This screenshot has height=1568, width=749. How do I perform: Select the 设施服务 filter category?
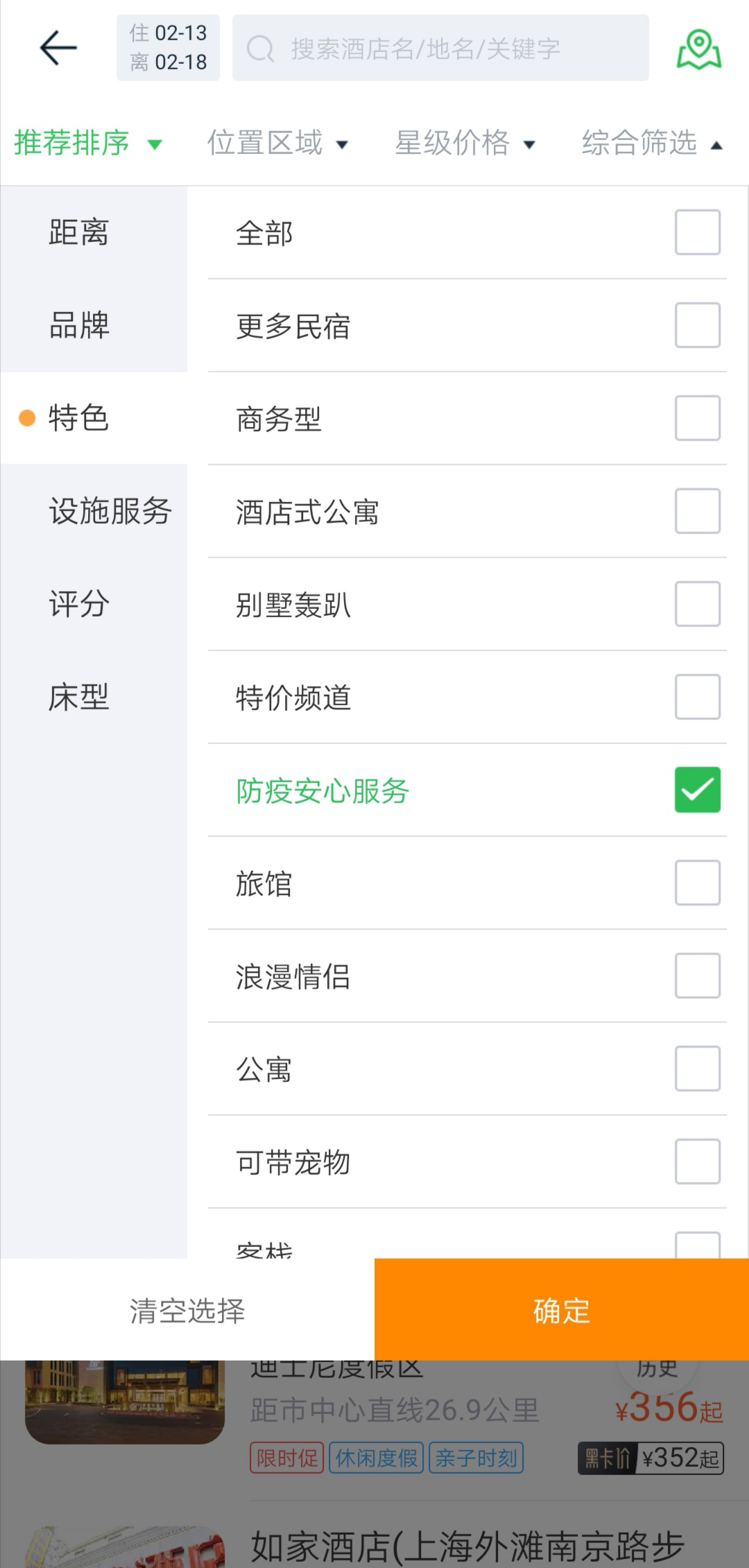[x=94, y=511]
